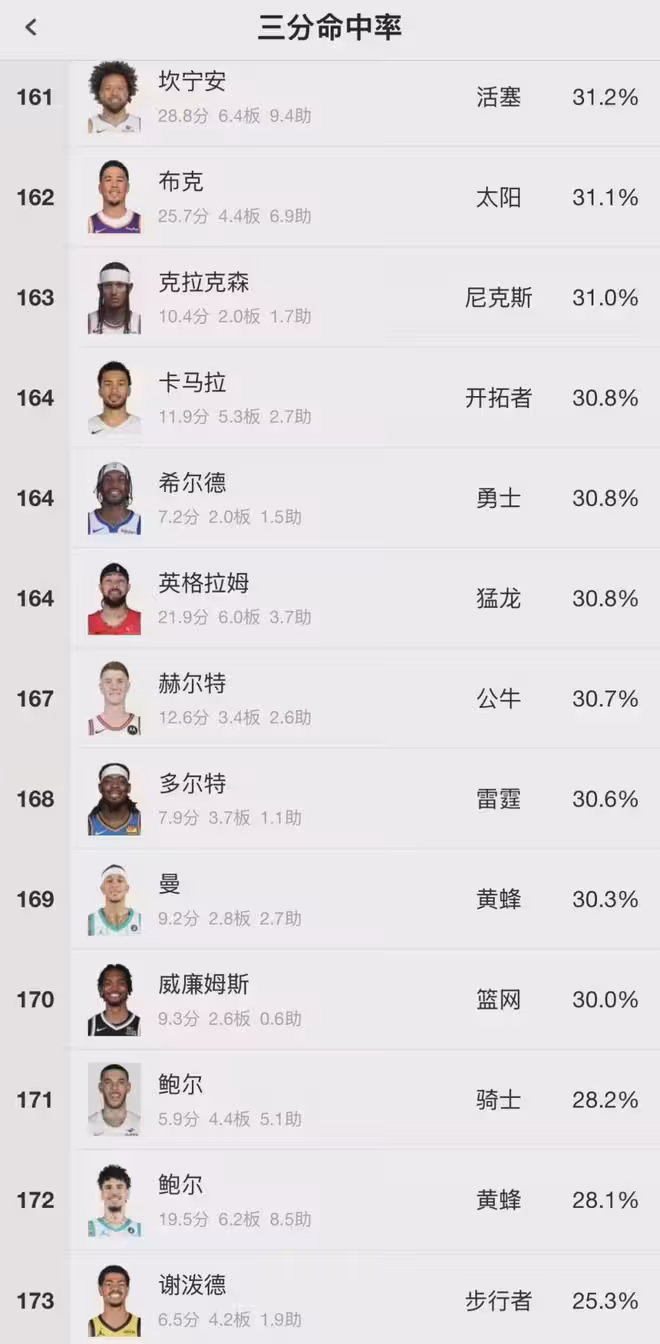Image resolution: width=660 pixels, height=1344 pixels.
Task: Open 卡马拉's player details
Action: (x=192, y=383)
